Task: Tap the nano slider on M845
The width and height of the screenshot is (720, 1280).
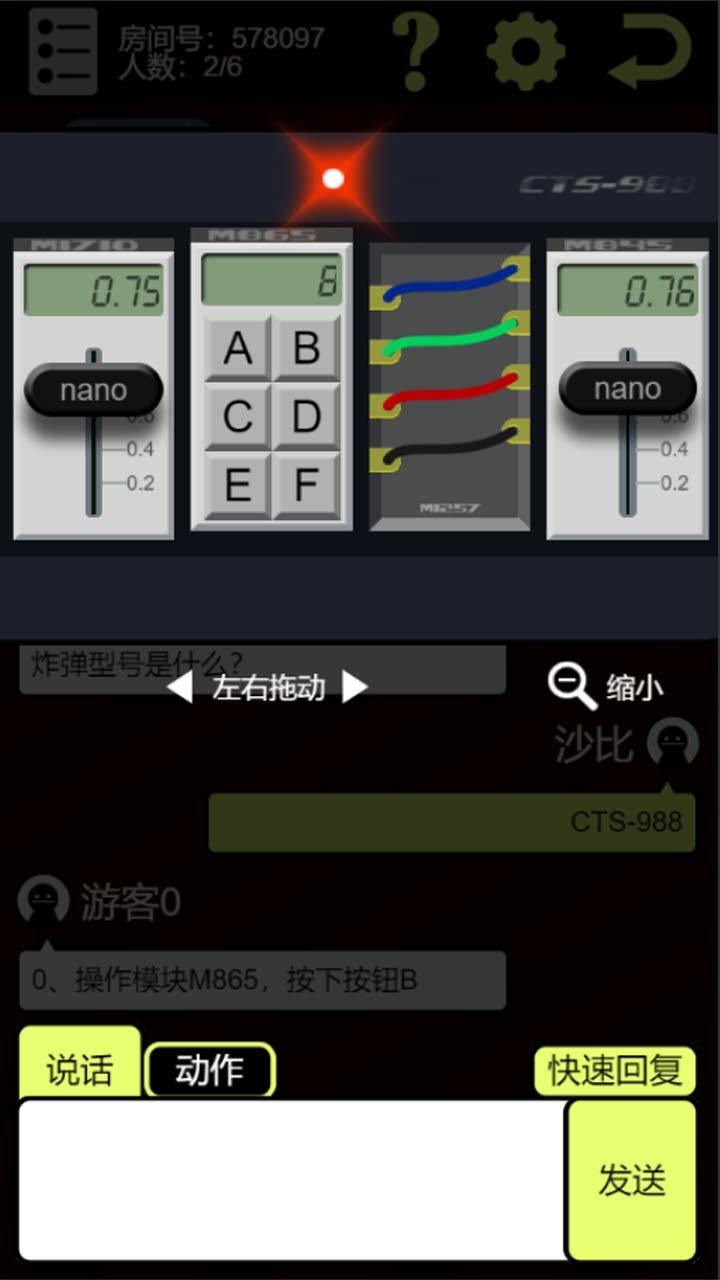Action: pos(627,390)
